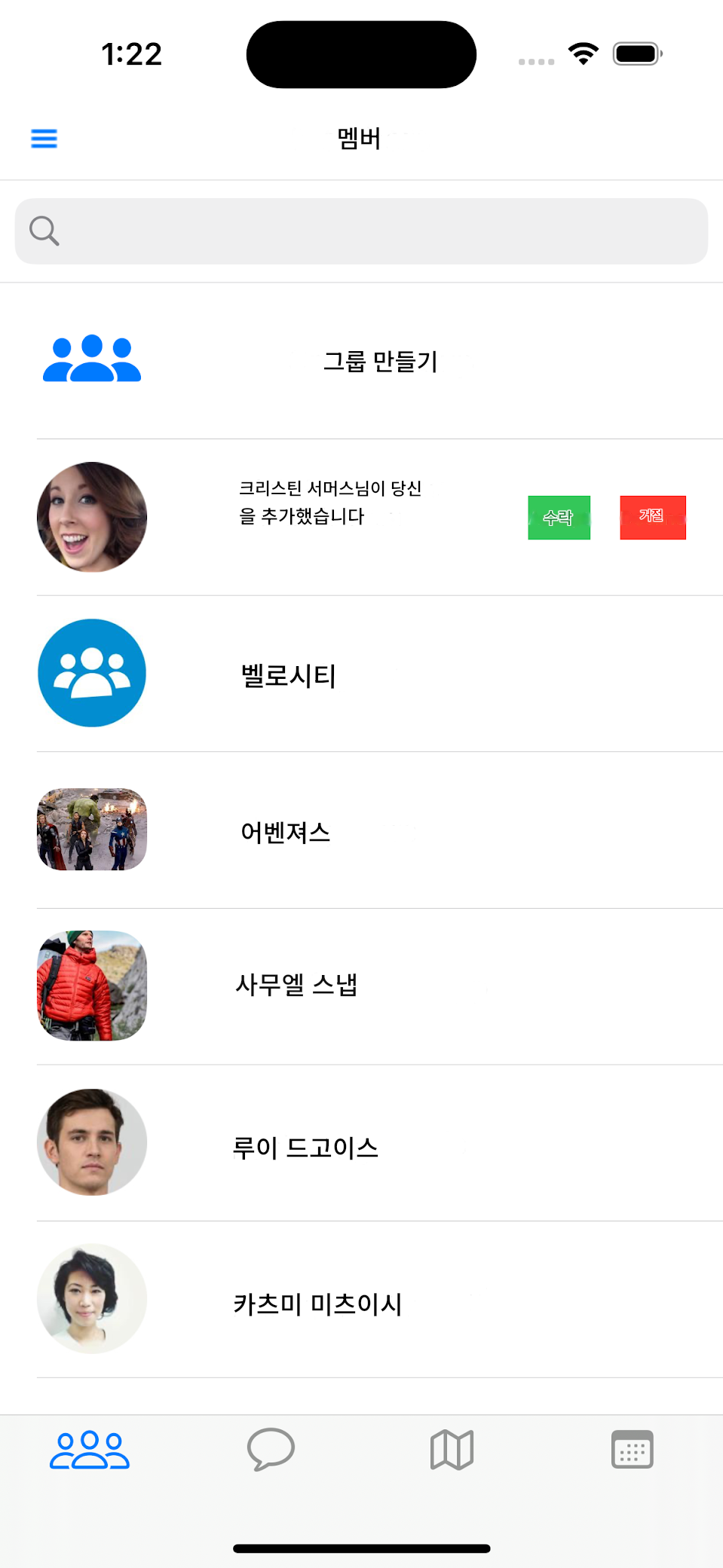Image resolution: width=723 pixels, height=1568 pixels.
Task: Accept 크리스틴 서머스's request with 수락
Action: coord(559,518)
